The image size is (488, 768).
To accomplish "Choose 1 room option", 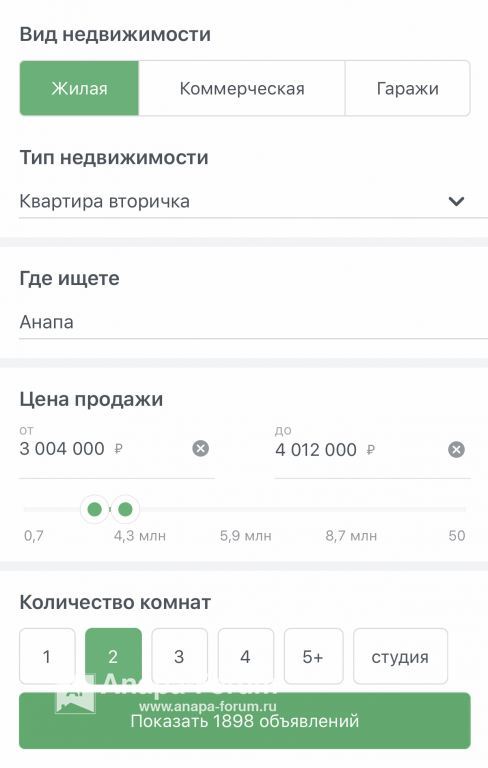I will point(47,656).
